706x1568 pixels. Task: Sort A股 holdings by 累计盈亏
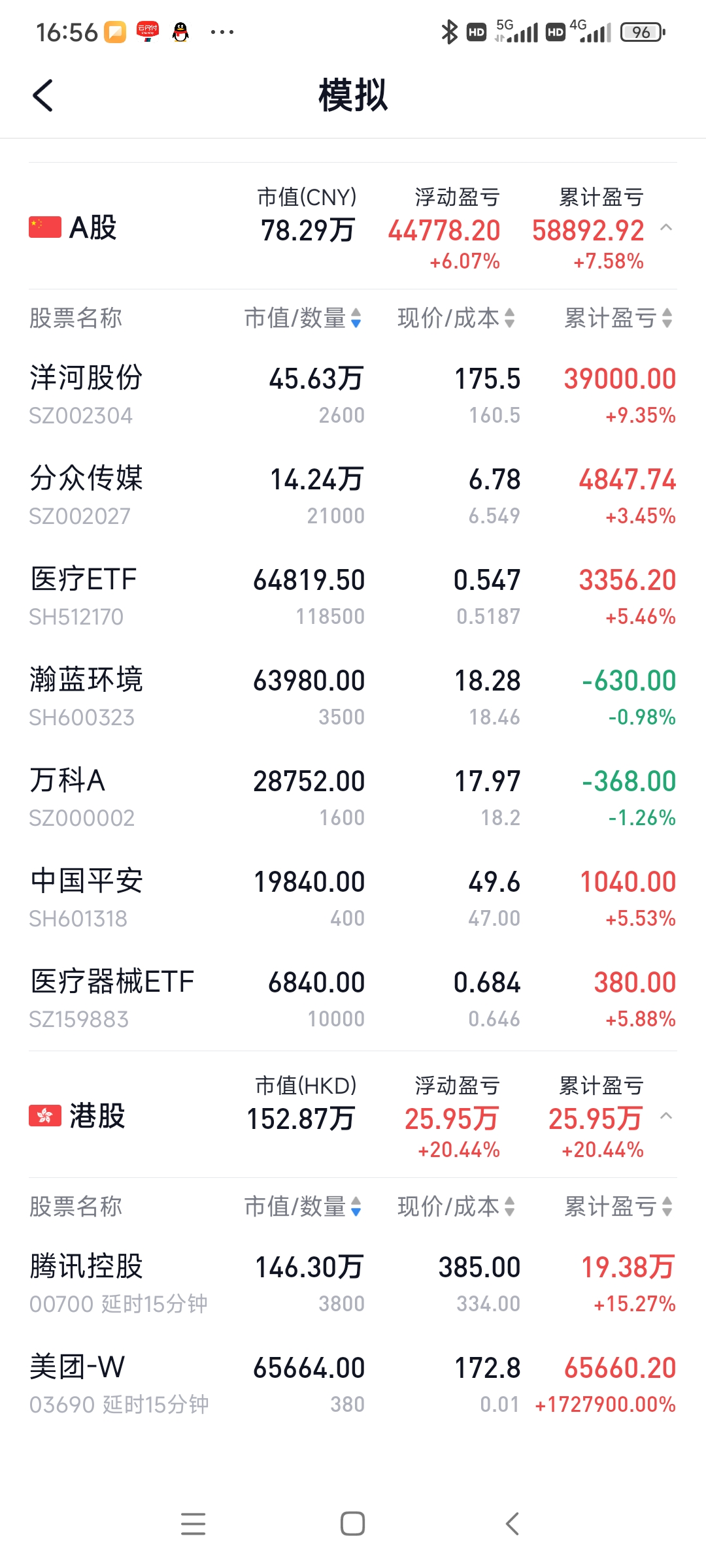pyautogui.click(x=618, y=318)
